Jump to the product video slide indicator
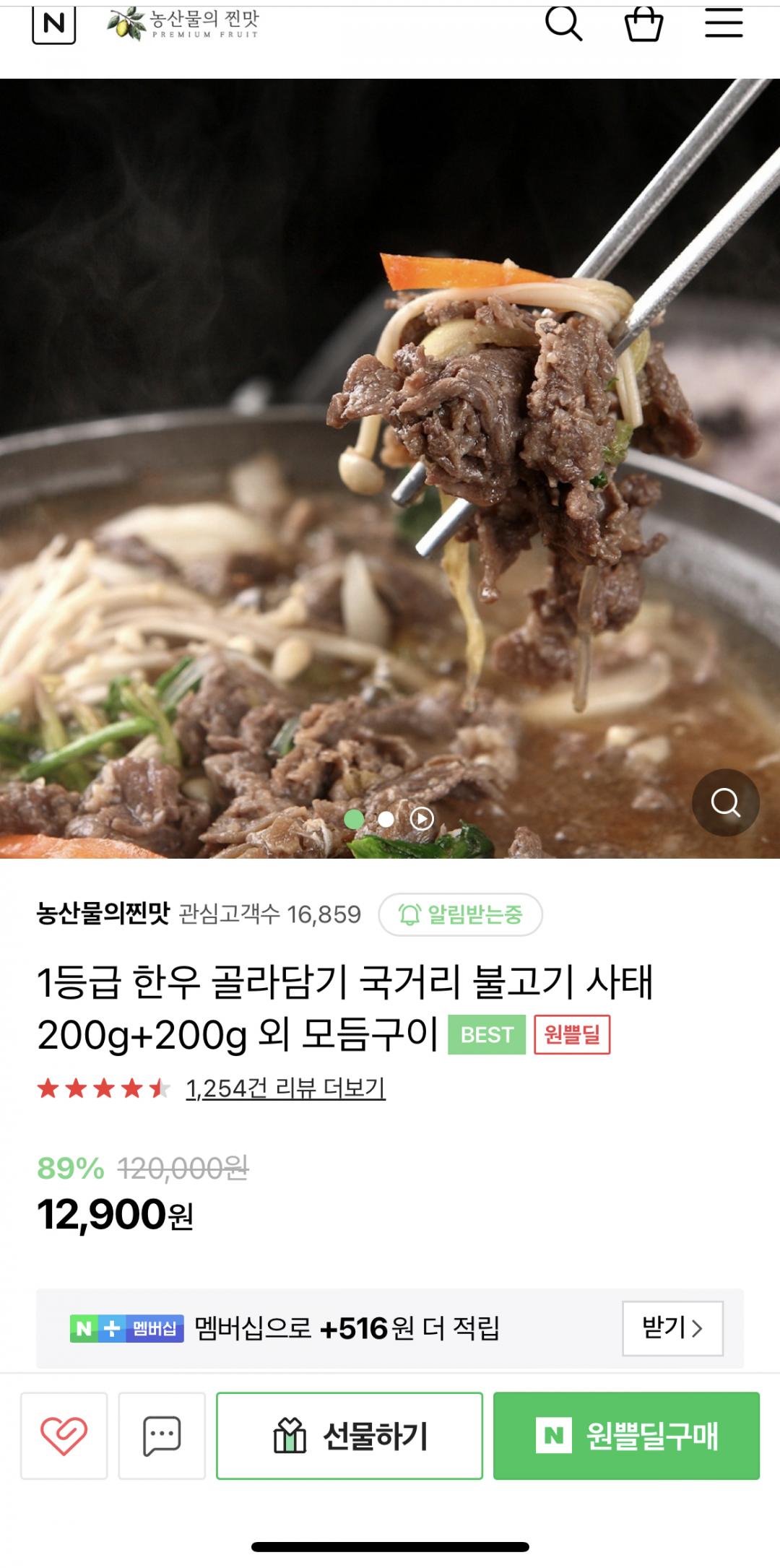This screenshot has height=1568, width=780. 422,818
